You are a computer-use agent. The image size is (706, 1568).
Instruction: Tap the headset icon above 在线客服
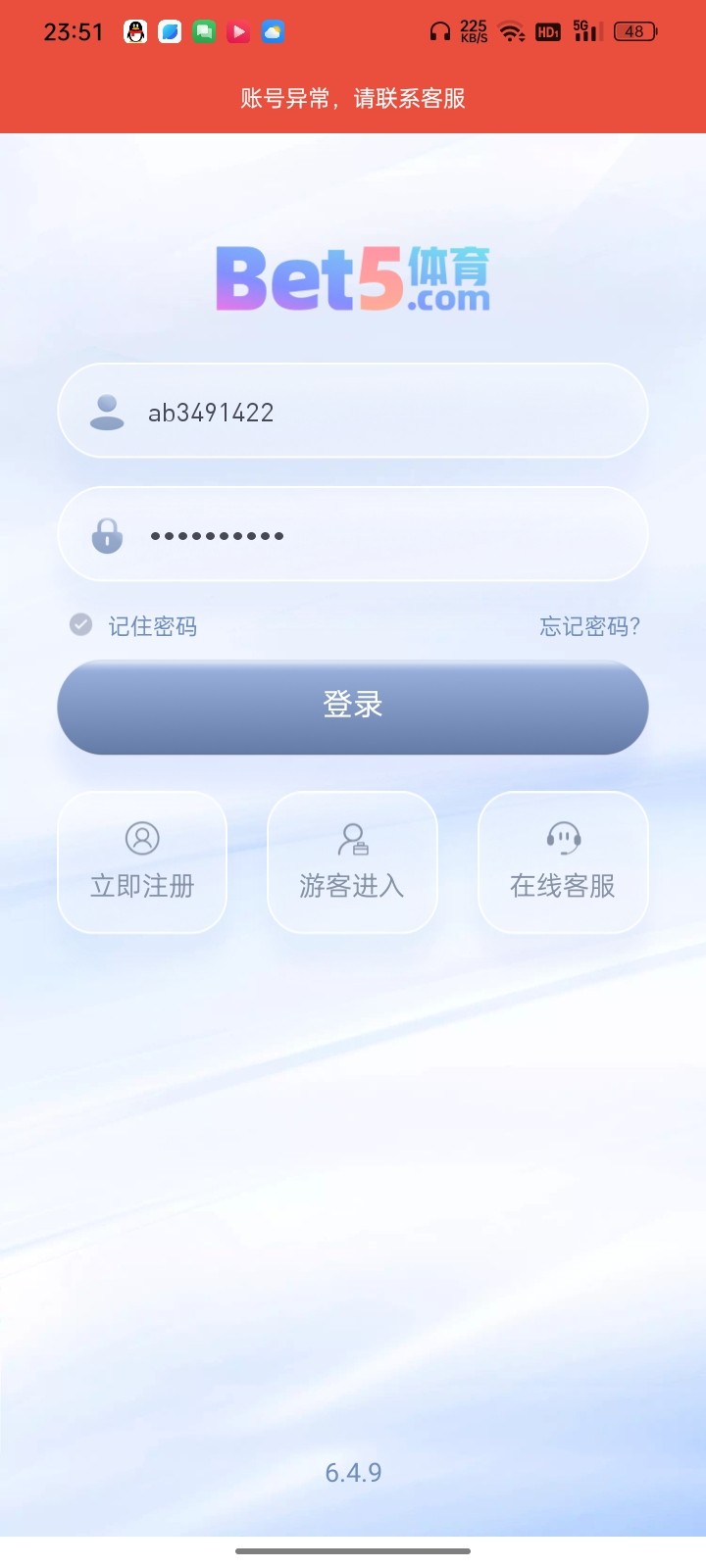click(563, 838)
